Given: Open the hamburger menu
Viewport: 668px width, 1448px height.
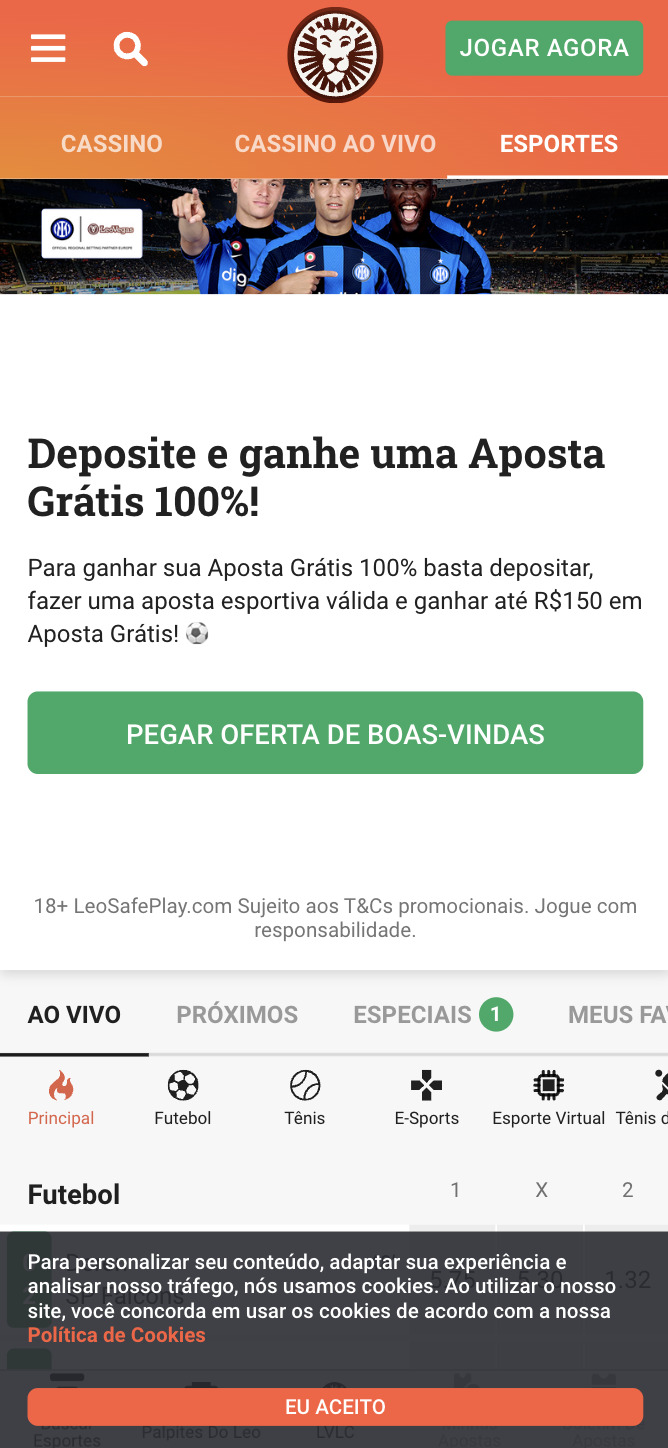Looking at the screenshot, I should tap(48, 48).
